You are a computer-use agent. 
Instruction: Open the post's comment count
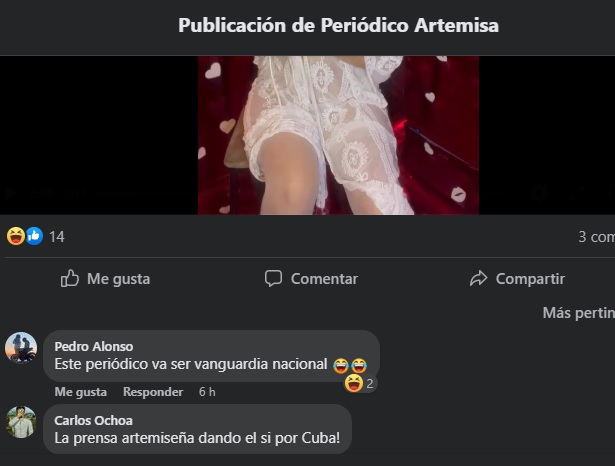[x=596, y=237]
